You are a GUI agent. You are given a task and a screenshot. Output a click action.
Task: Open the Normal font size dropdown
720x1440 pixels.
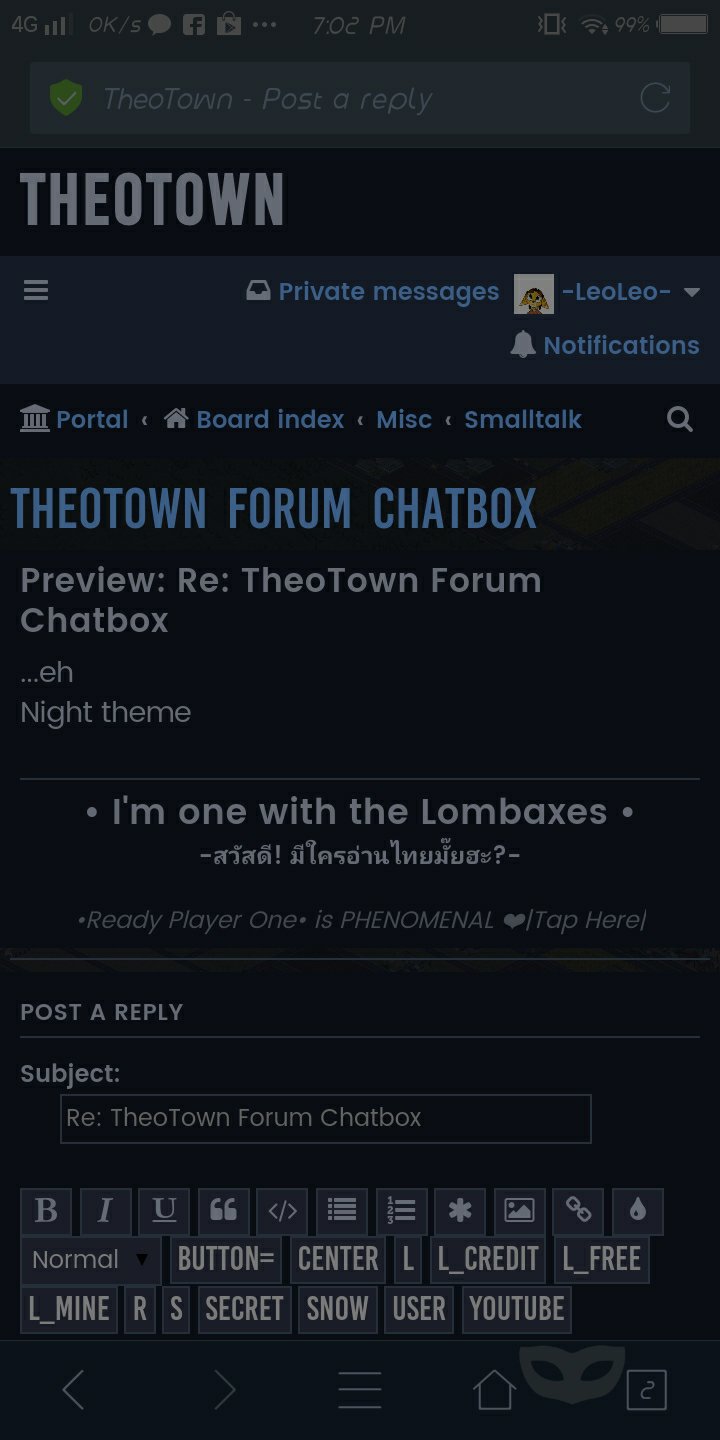90,1260
